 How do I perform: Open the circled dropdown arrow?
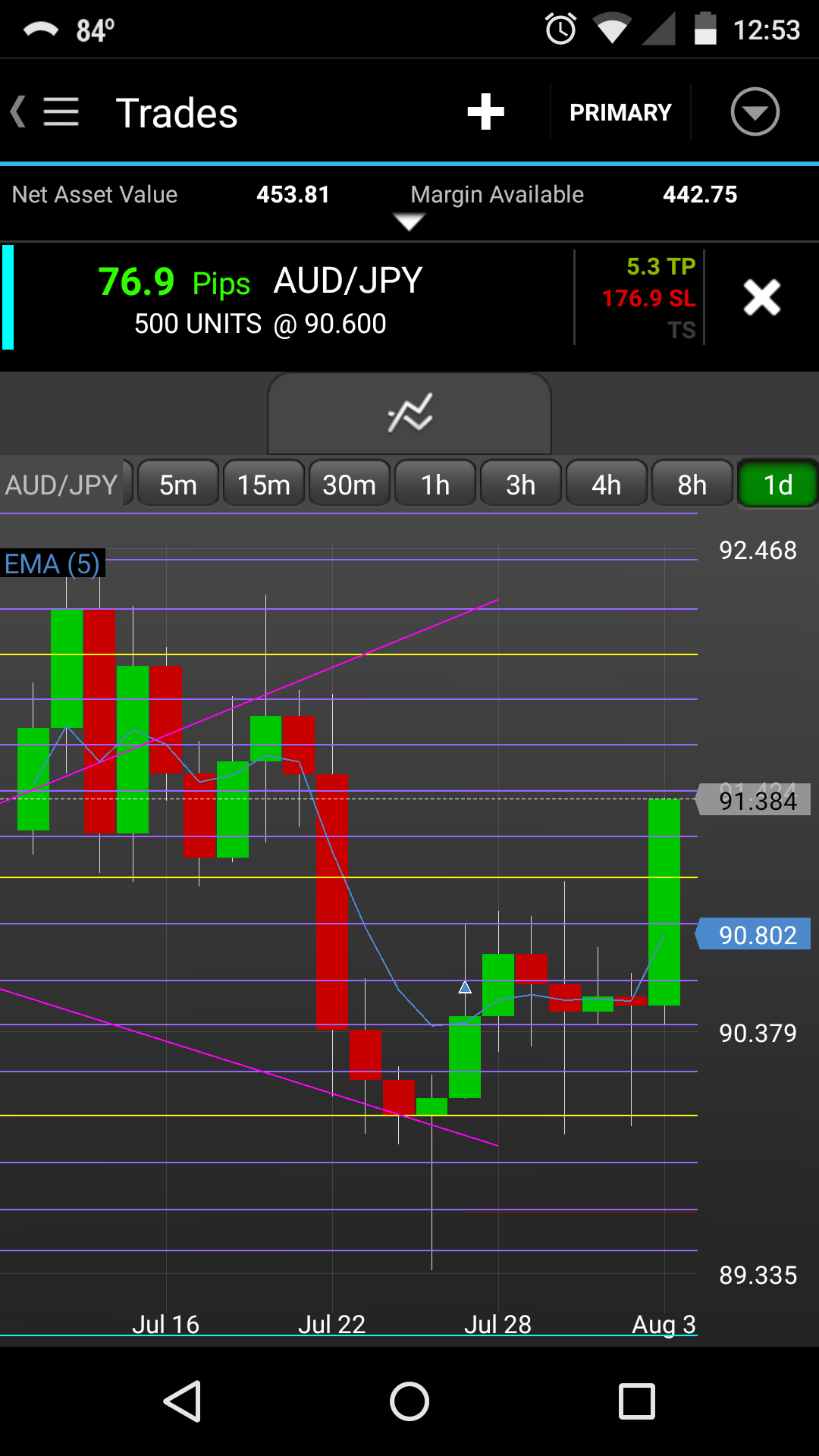tap(755, 112)
